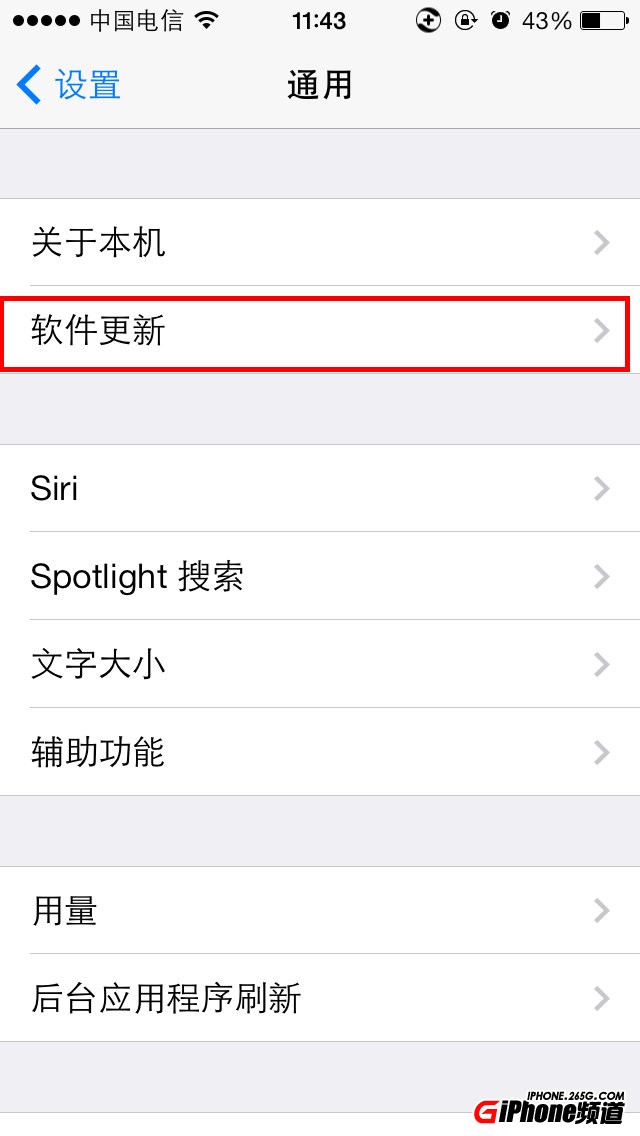Image resolution: width=640 pixels, height=1136 pixels.
Task: Go back to 设置
Action: point(70,85)
